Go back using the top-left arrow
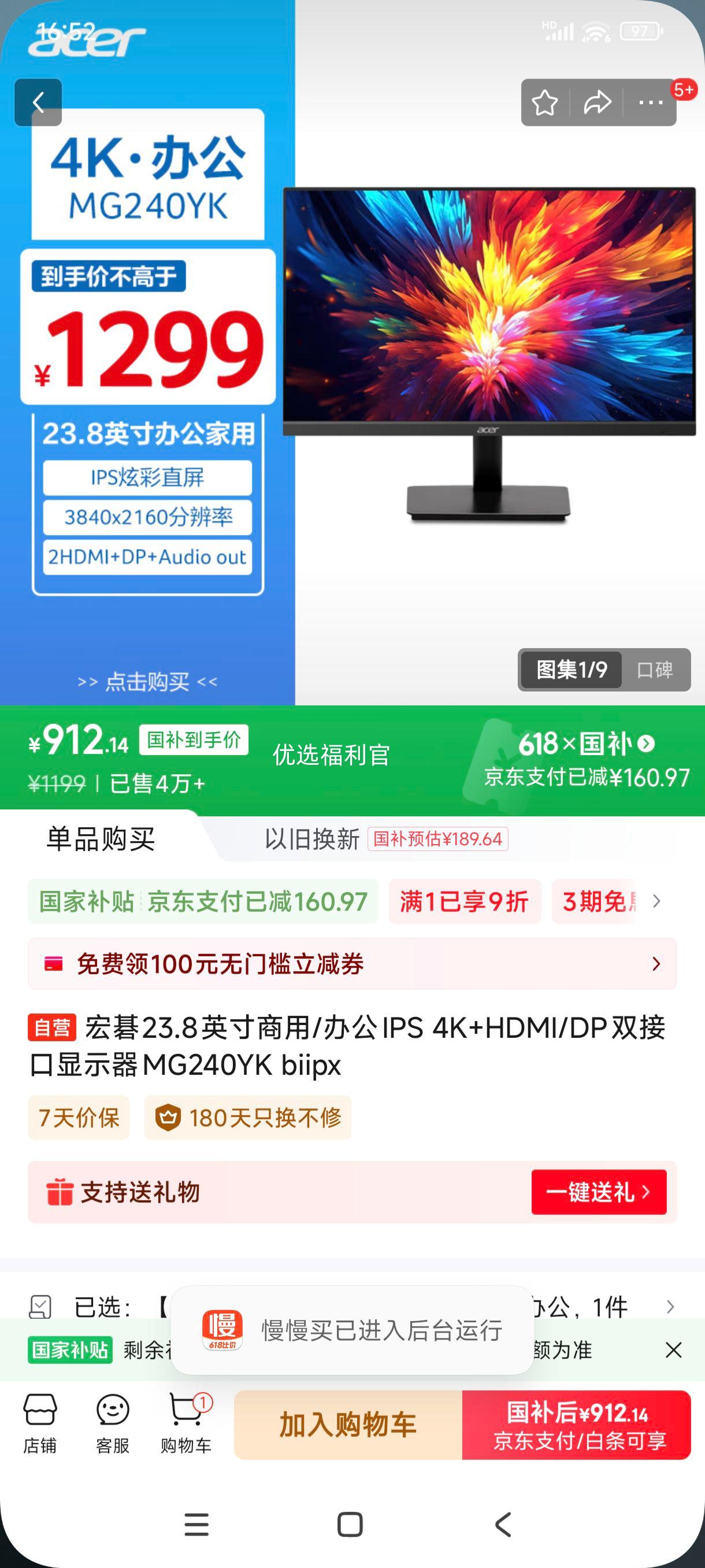705x1568 pixels. click(38, 102)
